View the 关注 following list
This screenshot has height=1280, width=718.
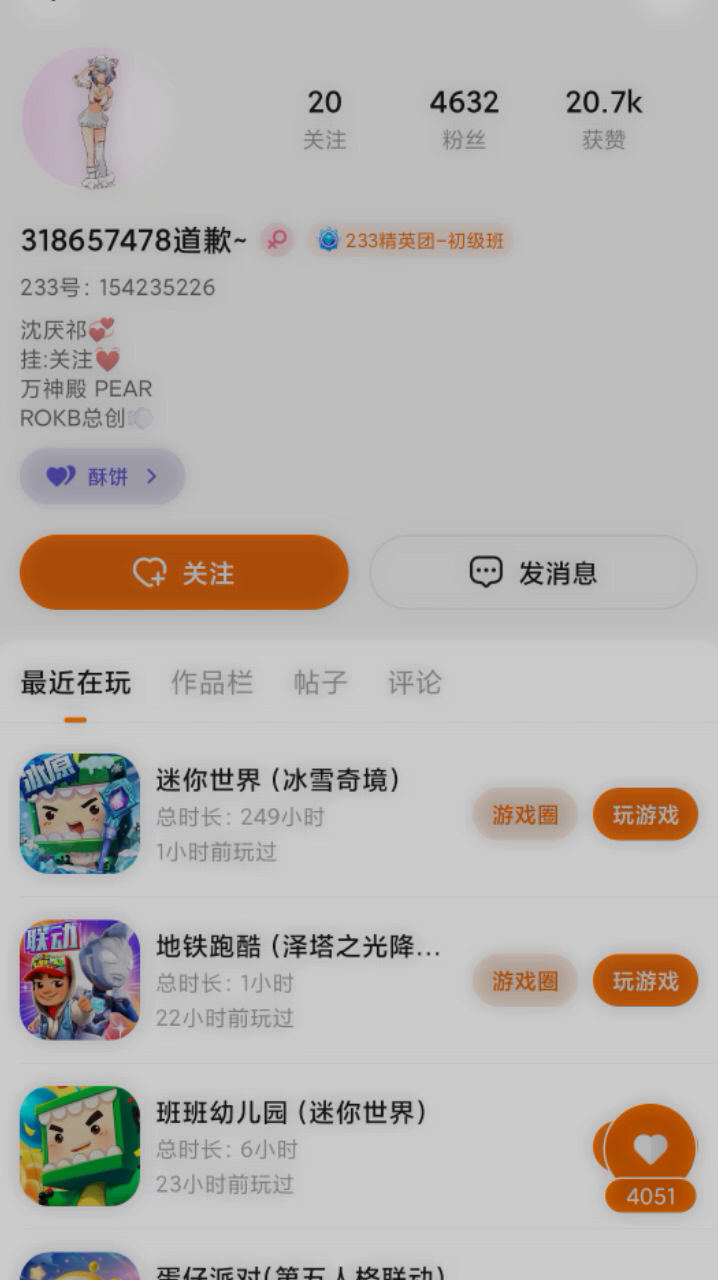324,118
